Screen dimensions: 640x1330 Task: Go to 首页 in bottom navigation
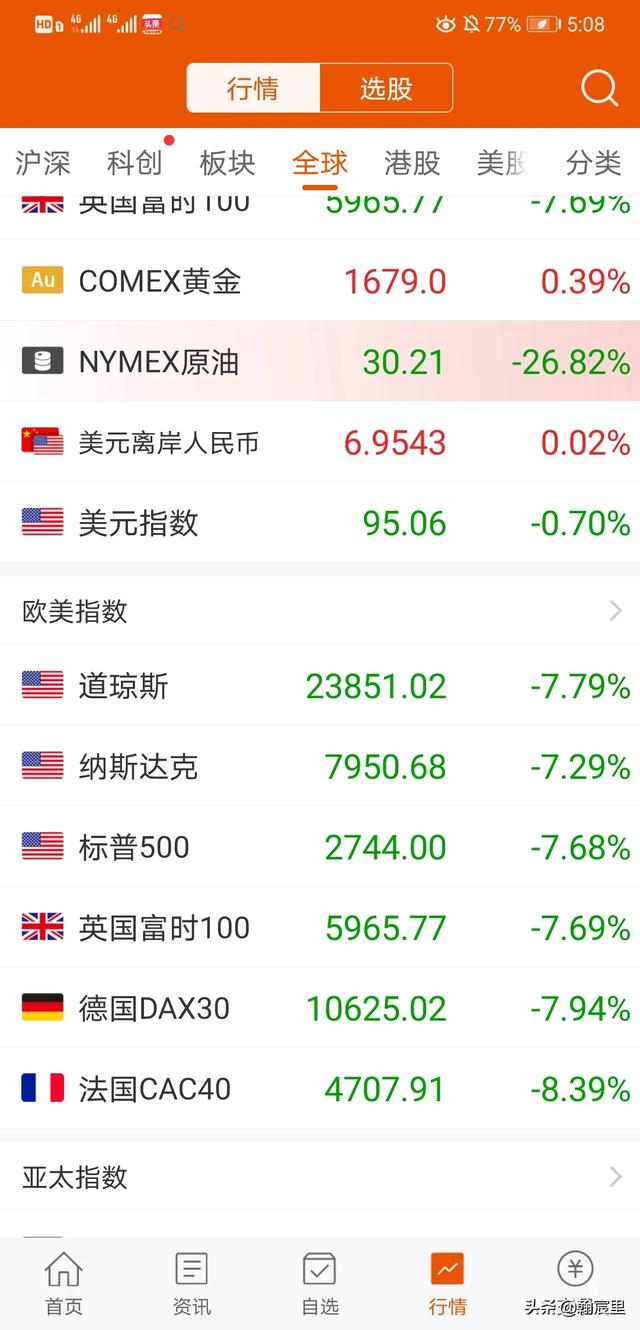point(64,1284)
